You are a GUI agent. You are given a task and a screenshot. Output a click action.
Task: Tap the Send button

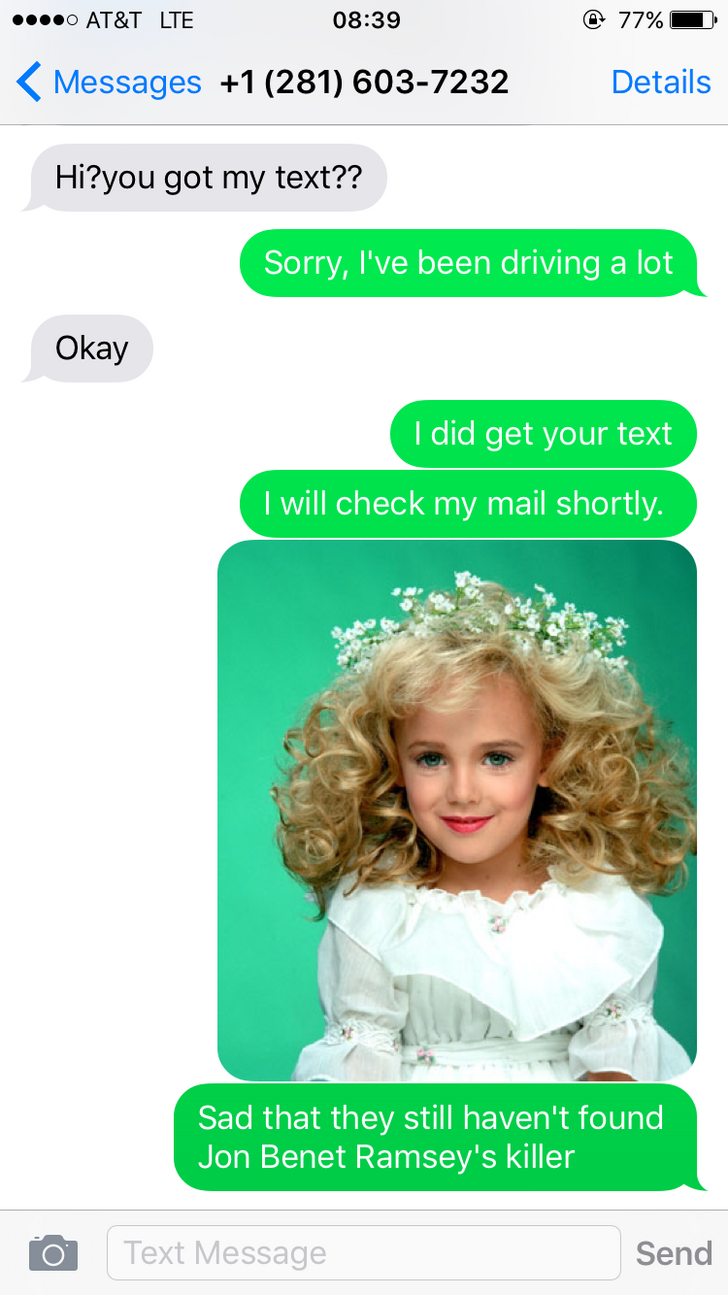pos(674,1253)
